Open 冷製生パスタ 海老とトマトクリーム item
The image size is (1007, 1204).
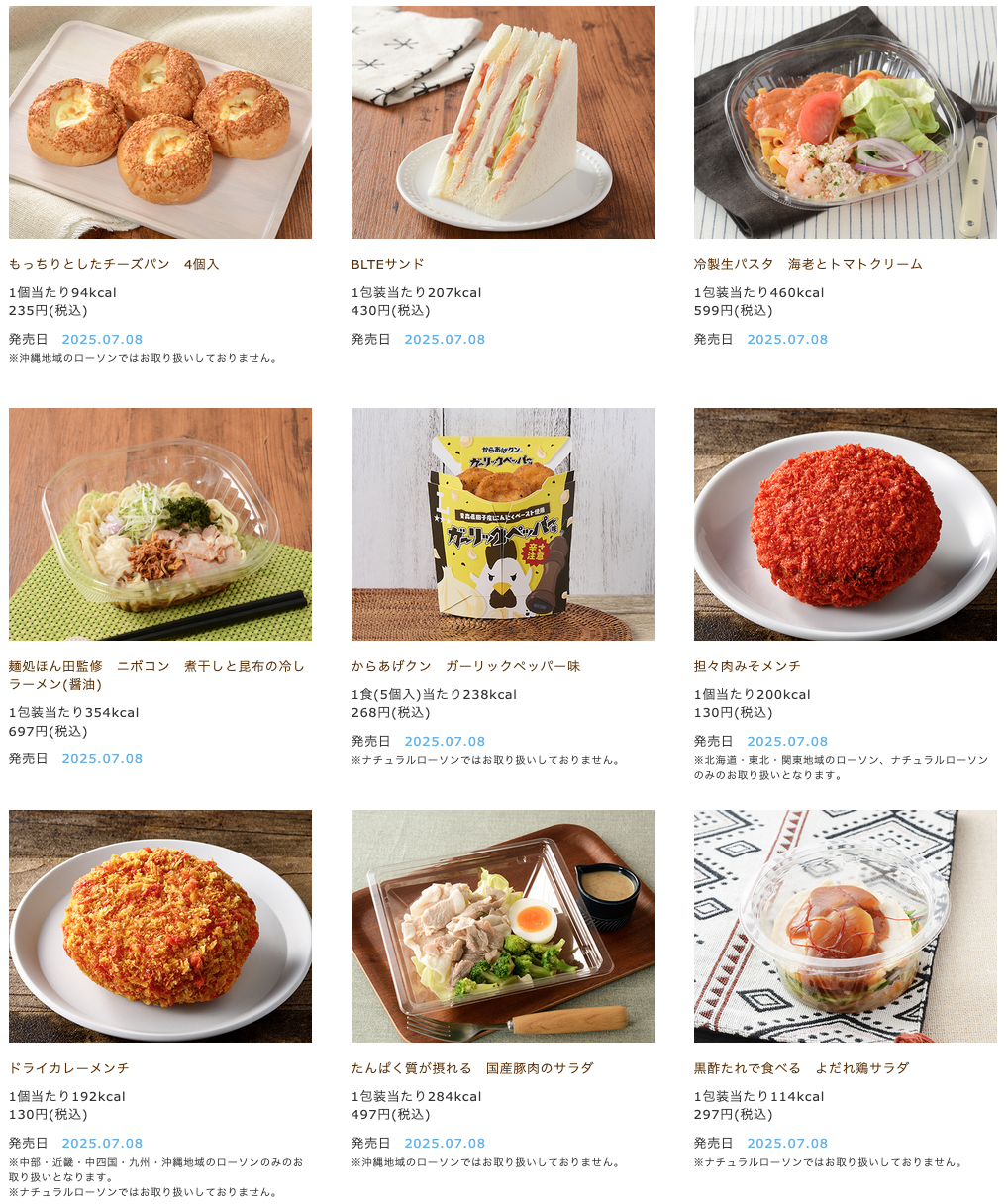(807, 264)
